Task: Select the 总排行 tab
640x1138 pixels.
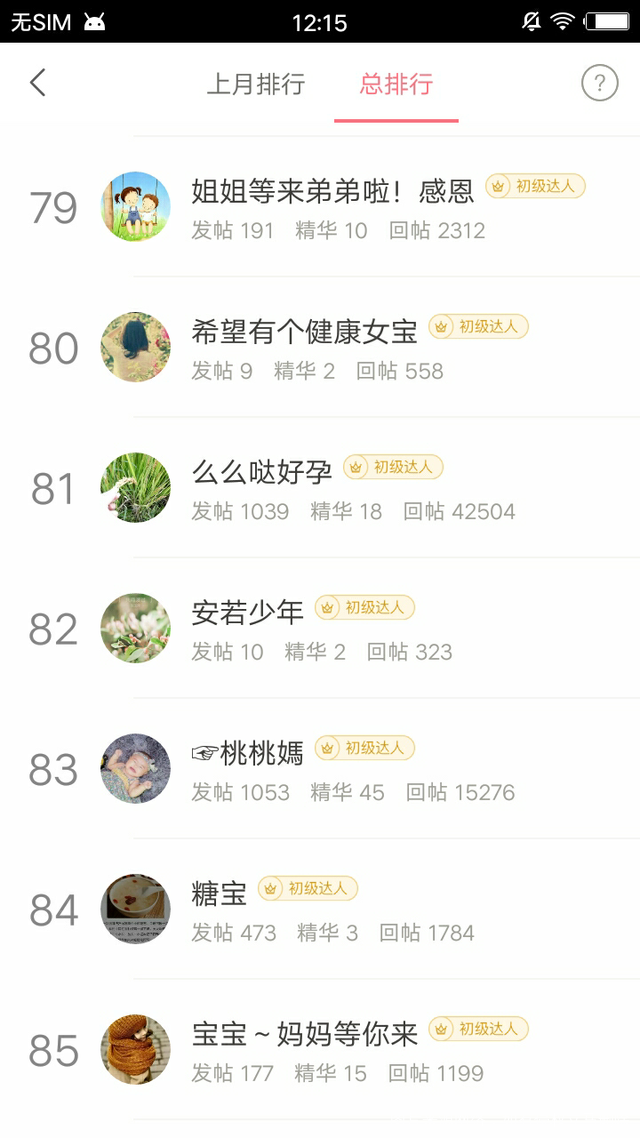Action: [396, 84]
